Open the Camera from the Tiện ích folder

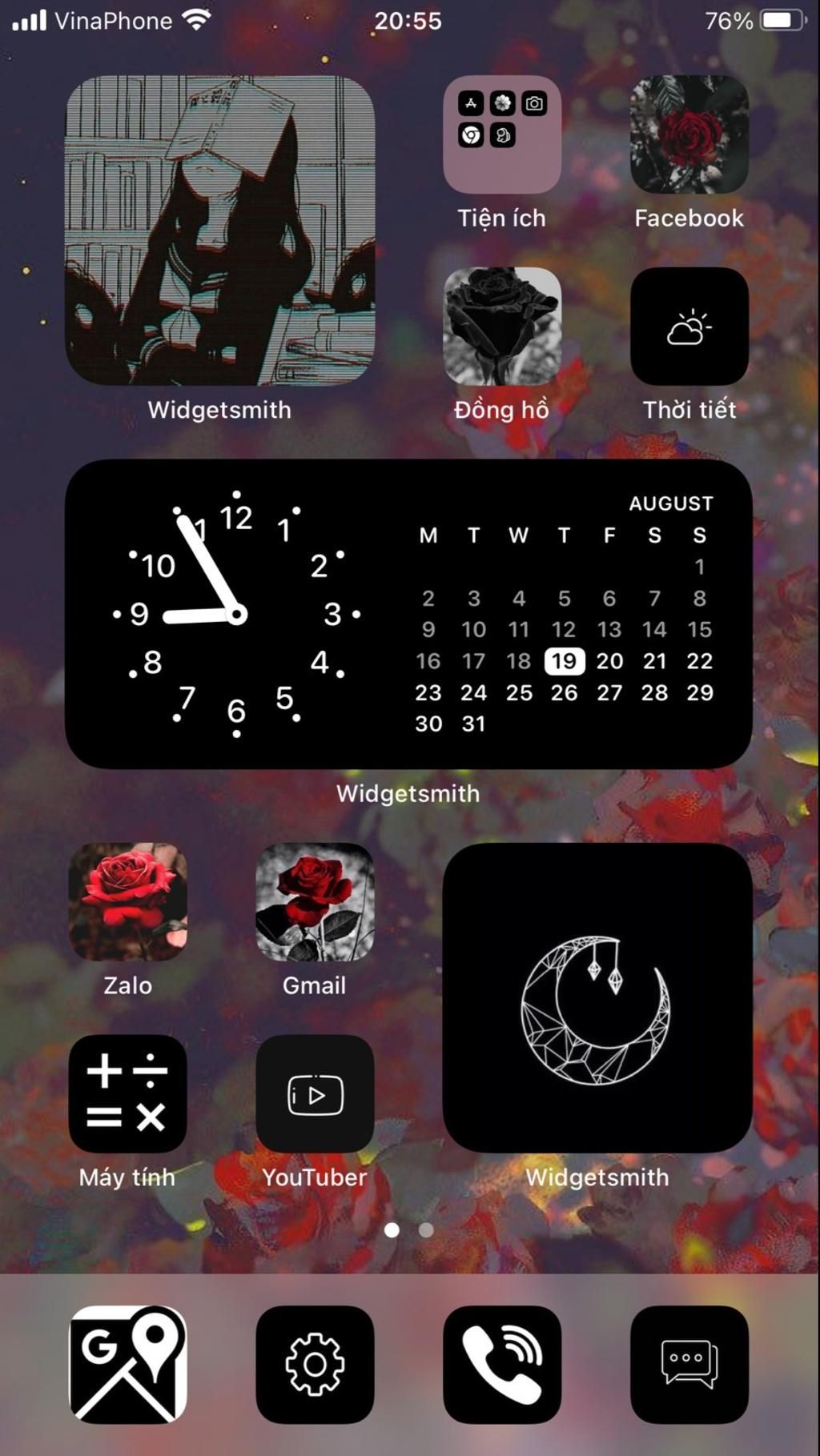tap(535, 103)
